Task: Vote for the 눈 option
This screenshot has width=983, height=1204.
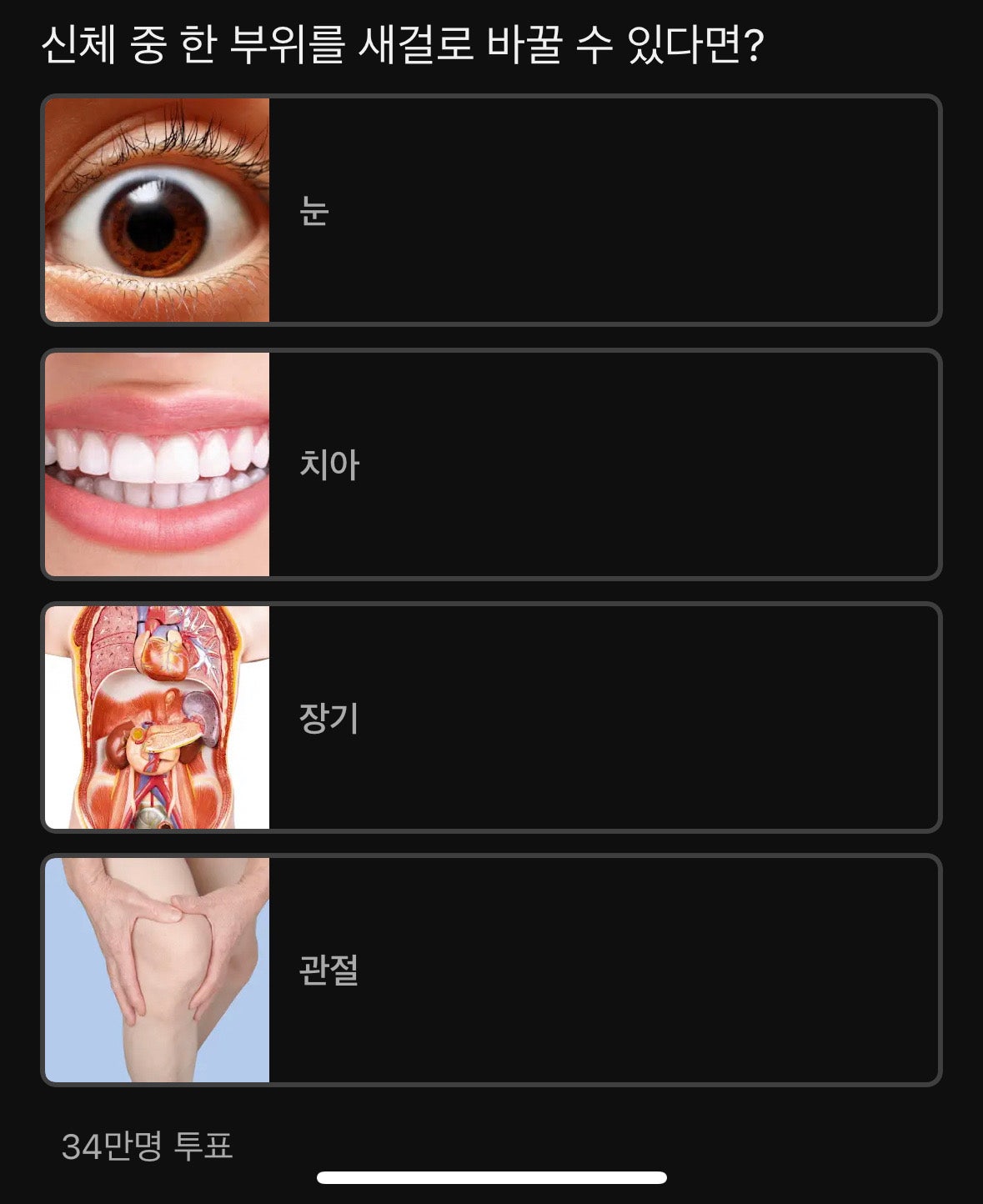Action: (491, 210)
